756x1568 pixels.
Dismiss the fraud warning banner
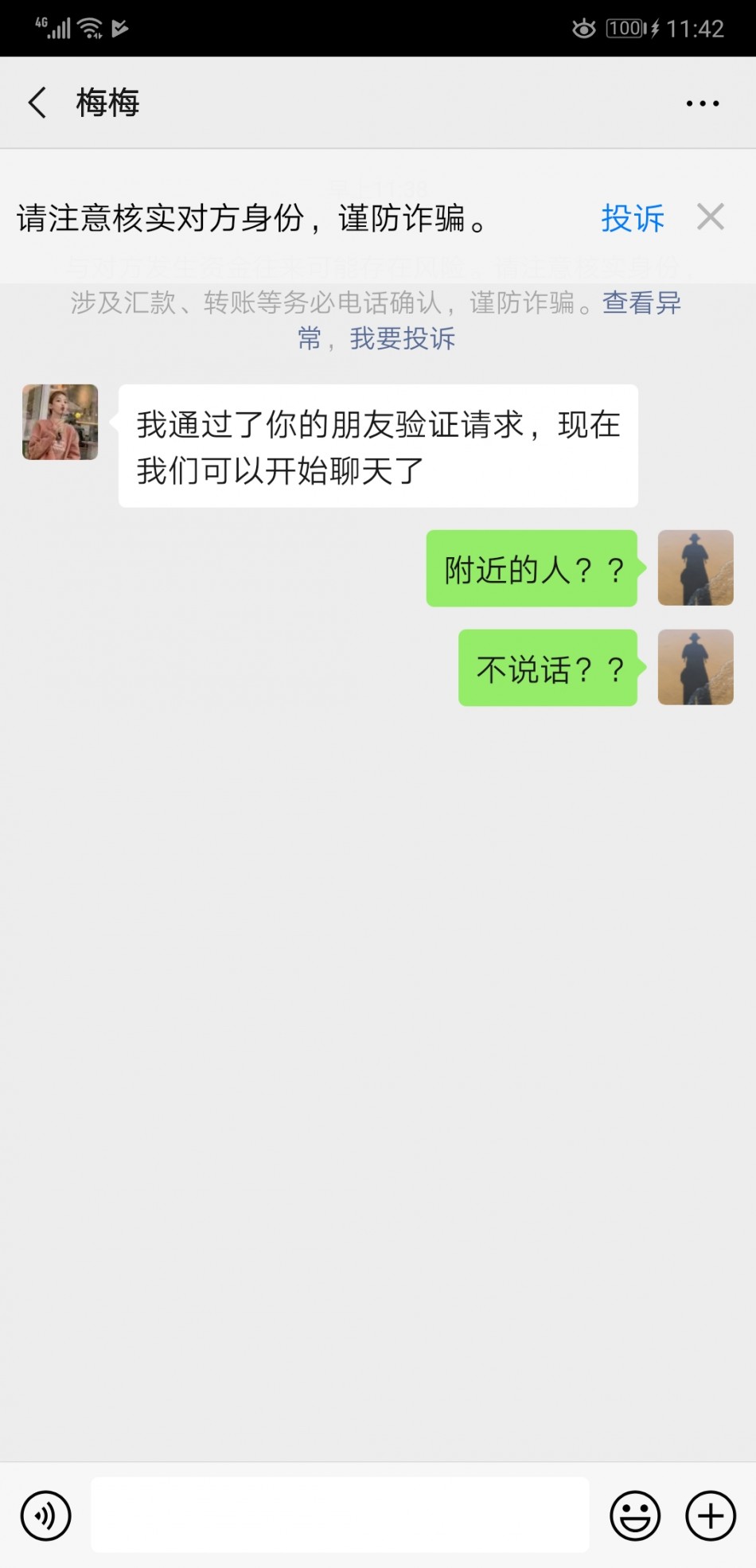711,216
